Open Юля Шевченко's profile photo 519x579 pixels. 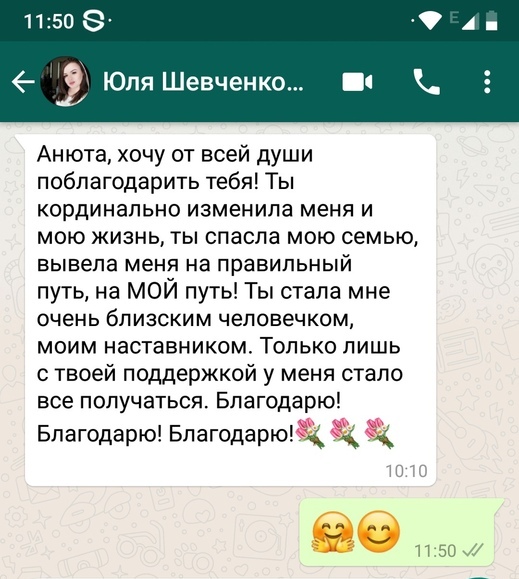(65, 82)
